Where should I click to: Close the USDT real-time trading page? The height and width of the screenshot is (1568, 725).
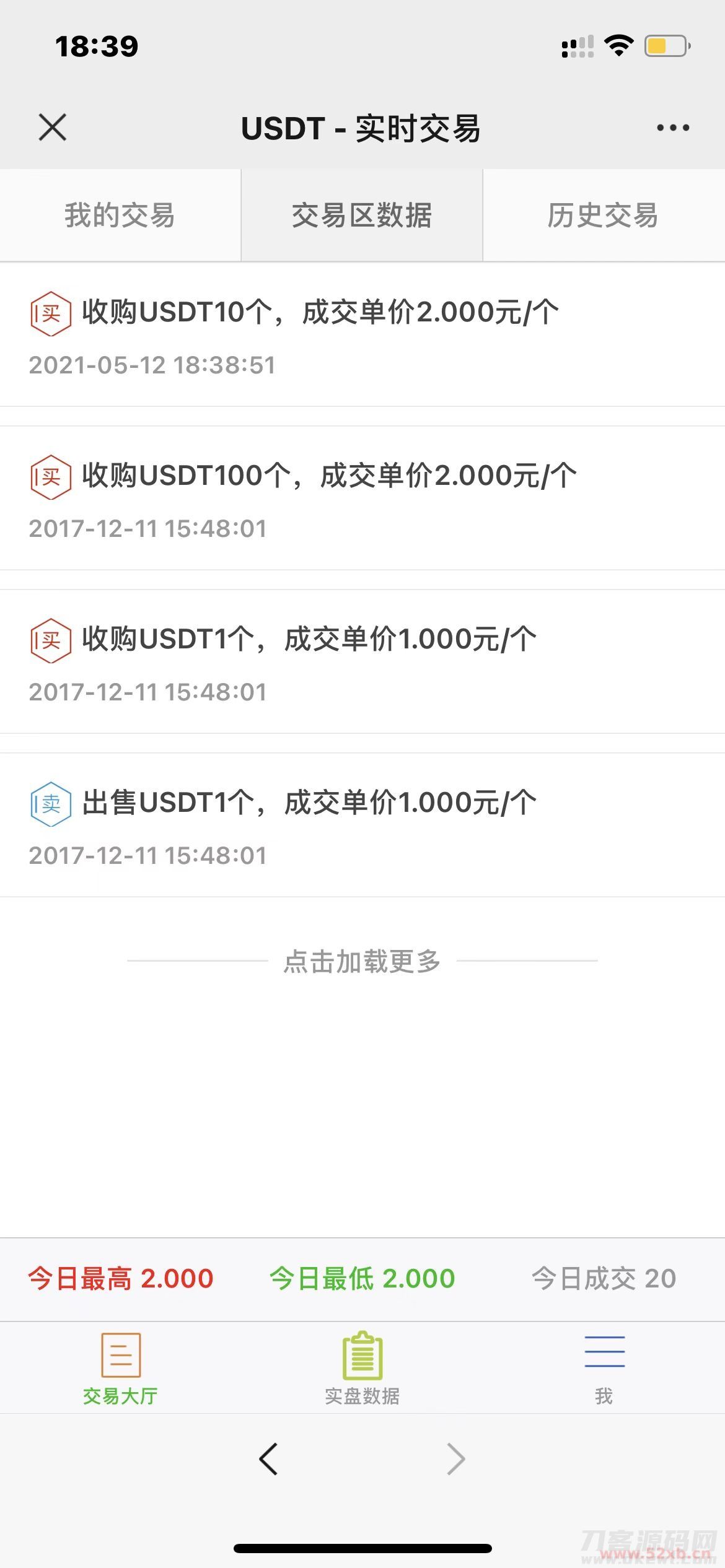click(53, 128)
